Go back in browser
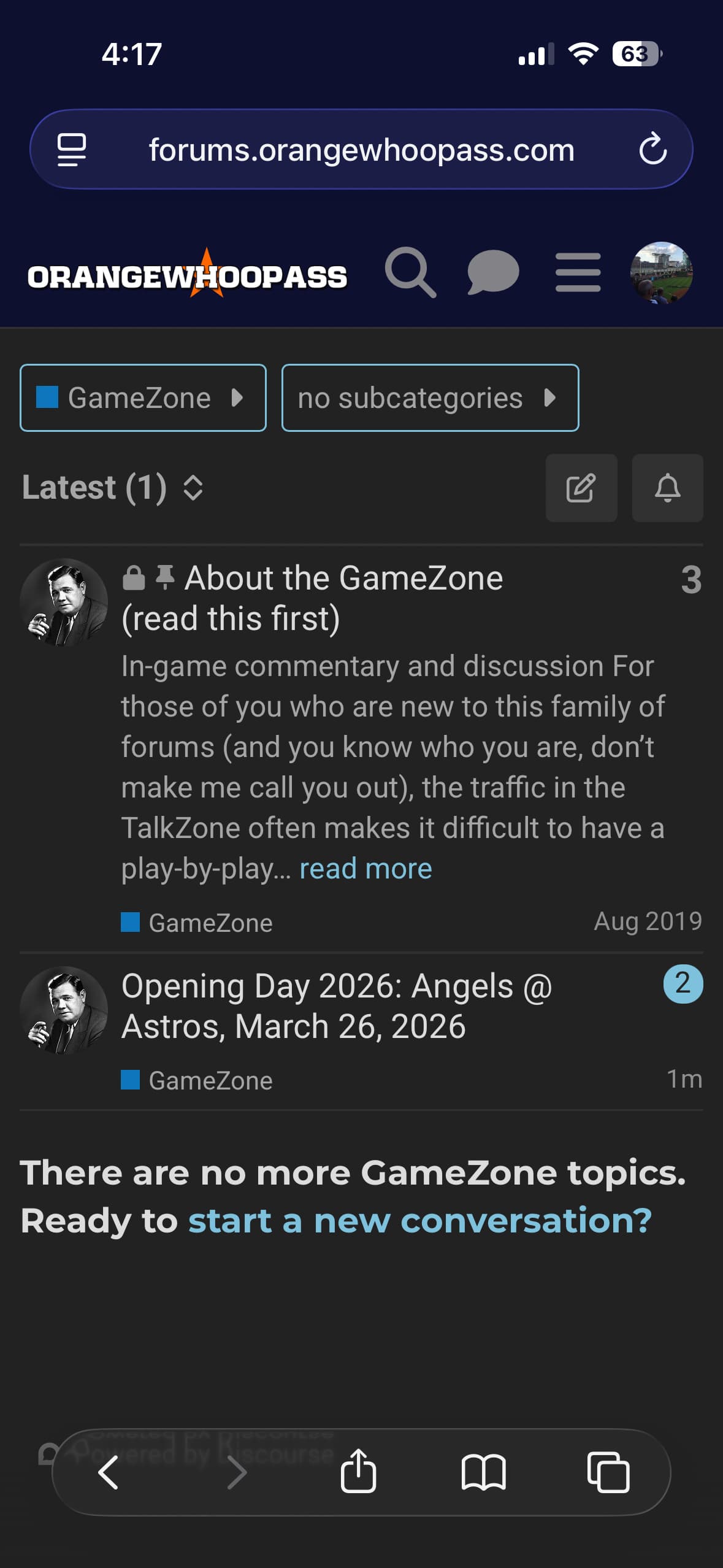Screen dimensions: 723x1568 pyautogui.click(x=109, y=1472)
